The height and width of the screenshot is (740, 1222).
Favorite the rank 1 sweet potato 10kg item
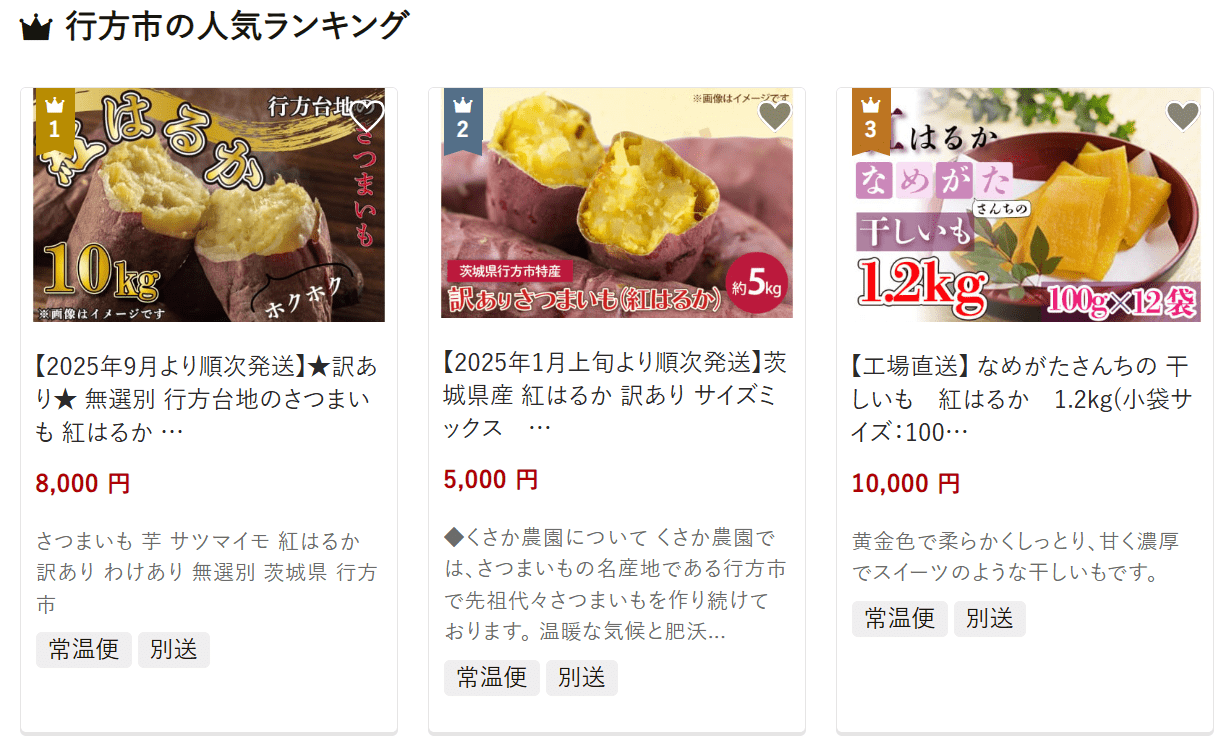click(367, 117)
